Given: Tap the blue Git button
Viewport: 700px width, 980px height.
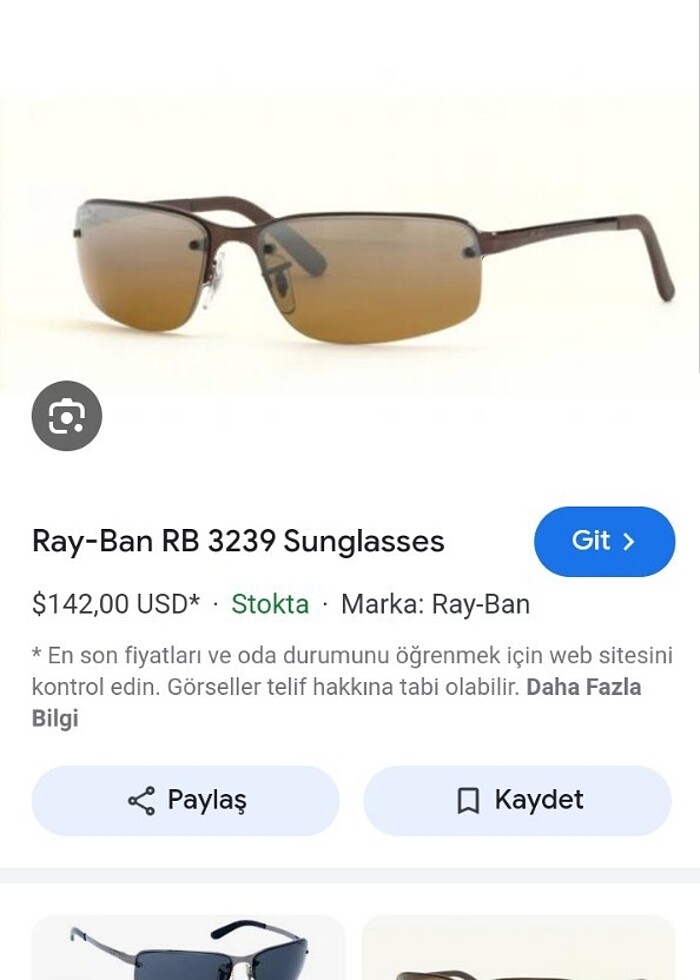Looking at the screenshot, I should [x=604, y=541].
